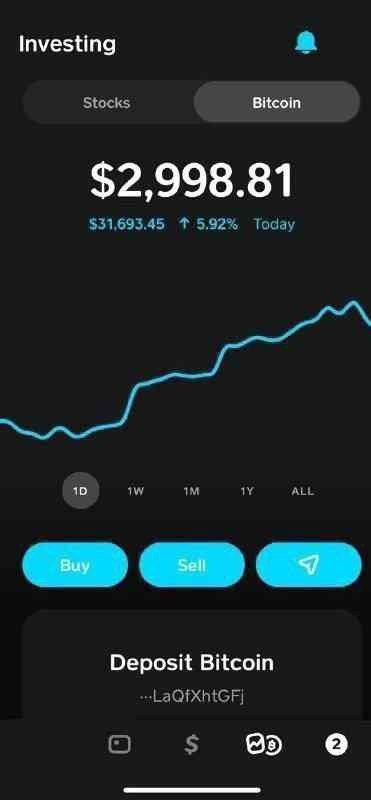Show the ALL time chart

coord(303,491)
